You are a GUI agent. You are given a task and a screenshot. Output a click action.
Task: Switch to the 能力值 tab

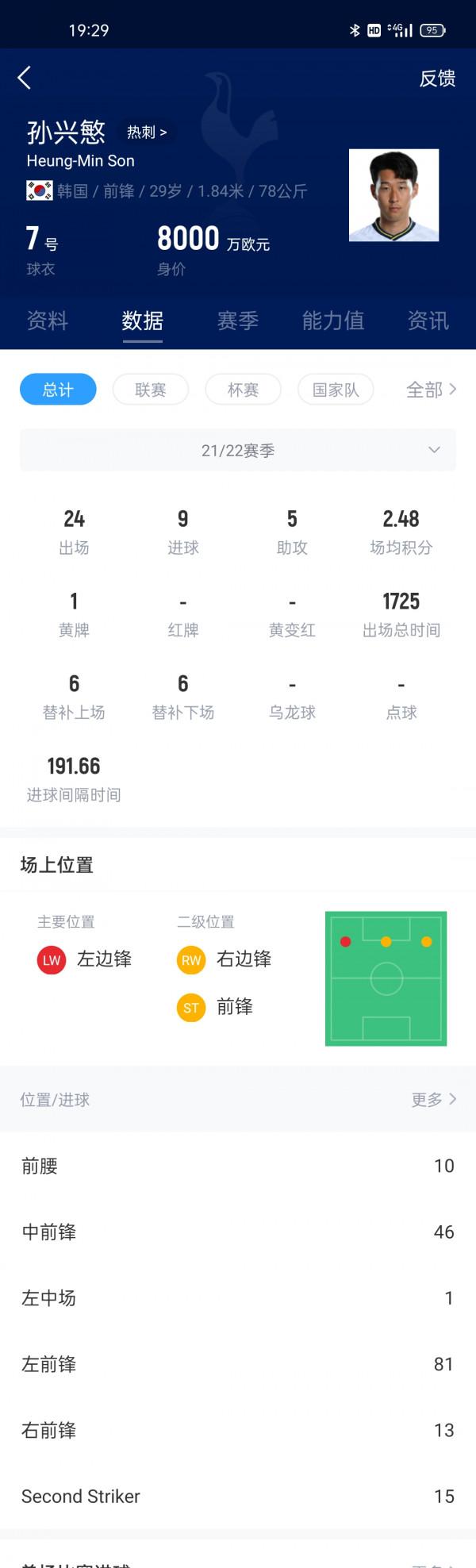[333, 321]
